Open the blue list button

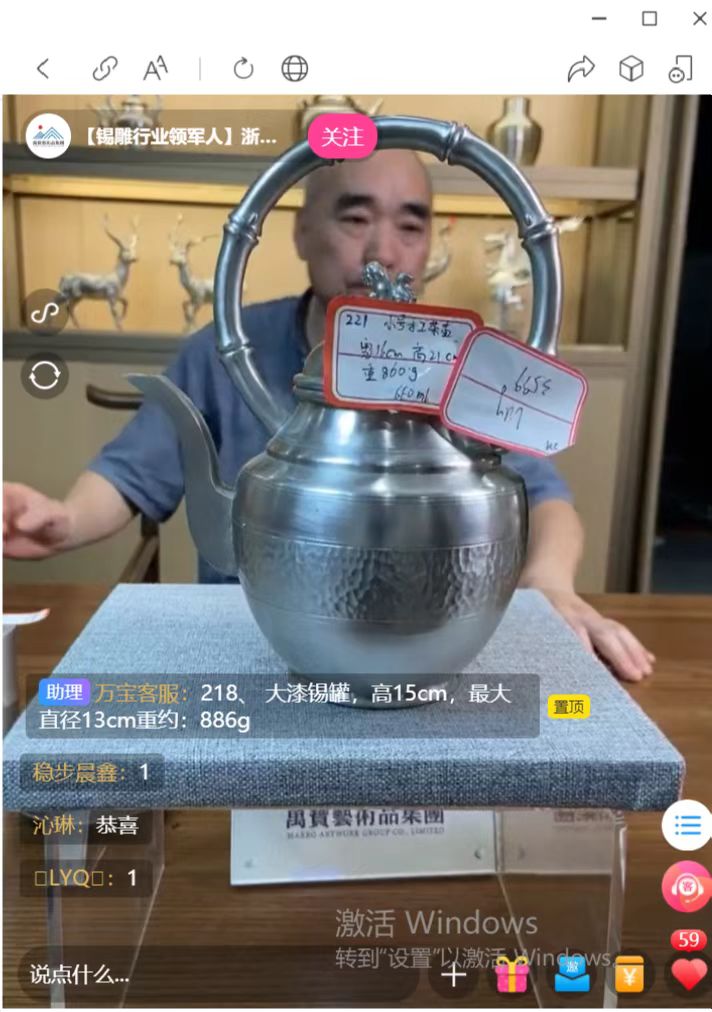(x=686, y=825)
